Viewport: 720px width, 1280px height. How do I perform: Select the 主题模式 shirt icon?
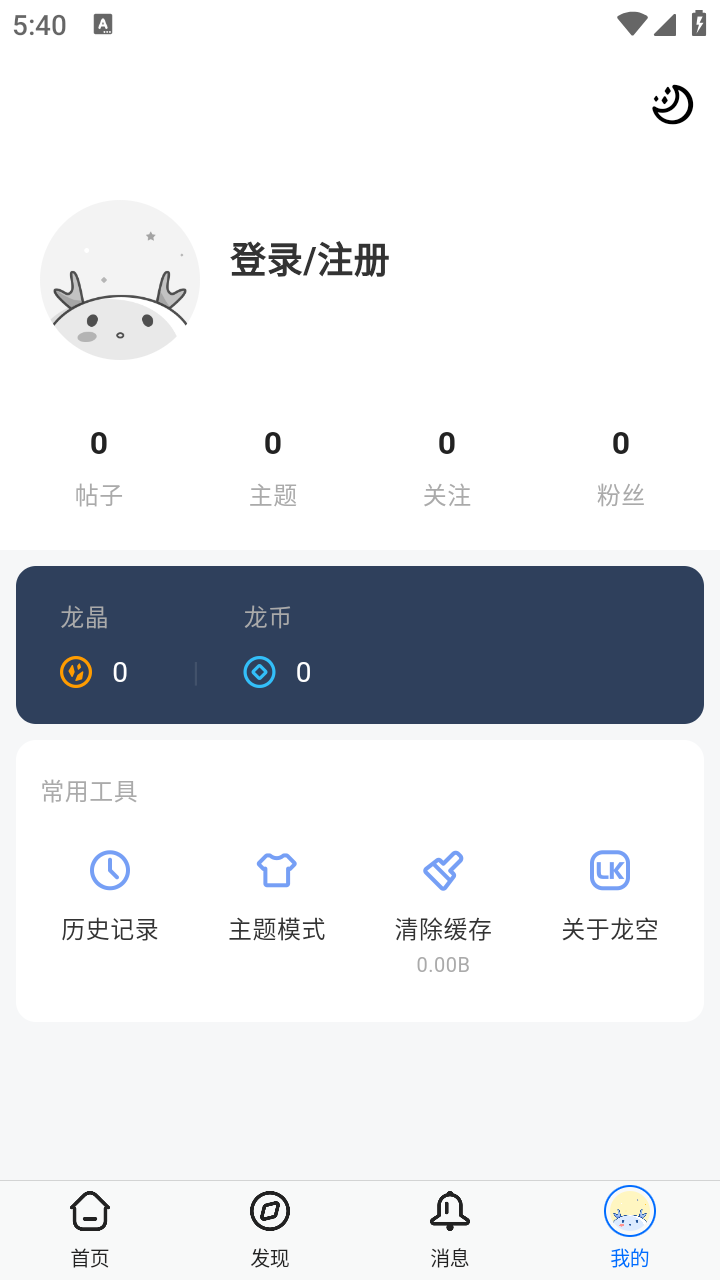click(277, 870)
